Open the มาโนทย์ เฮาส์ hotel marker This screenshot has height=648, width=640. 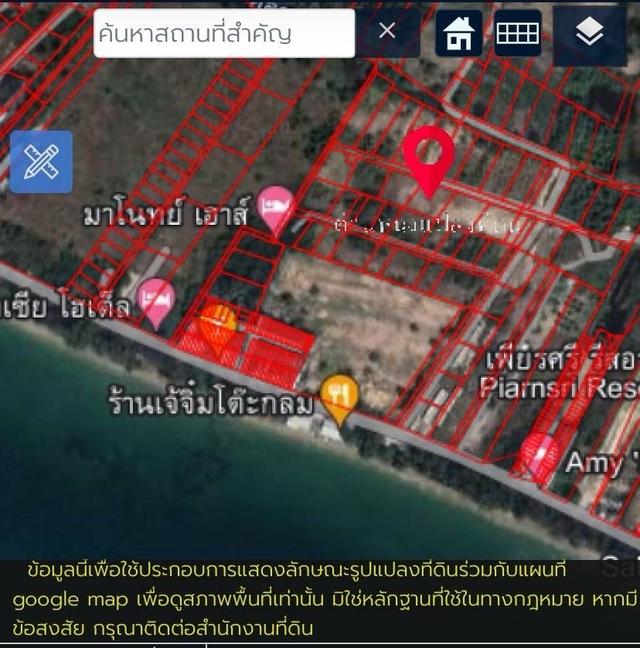(x=275, y=207)
